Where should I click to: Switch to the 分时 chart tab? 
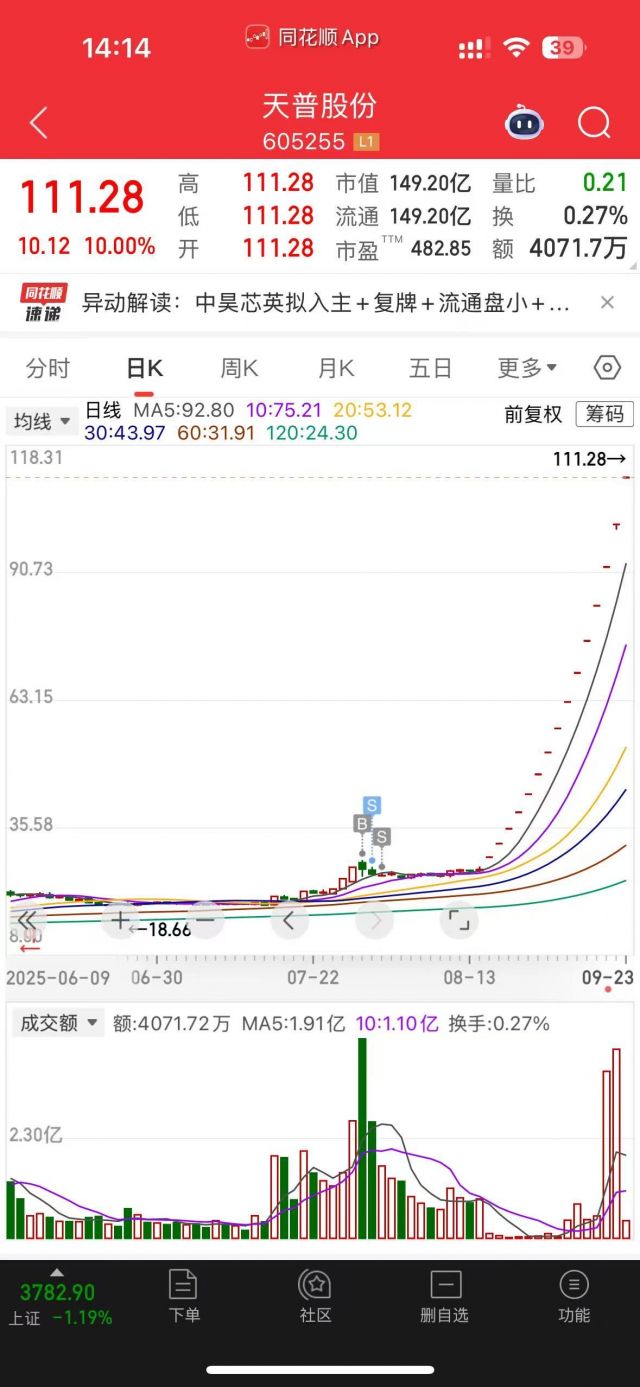[x=48, y=368]
